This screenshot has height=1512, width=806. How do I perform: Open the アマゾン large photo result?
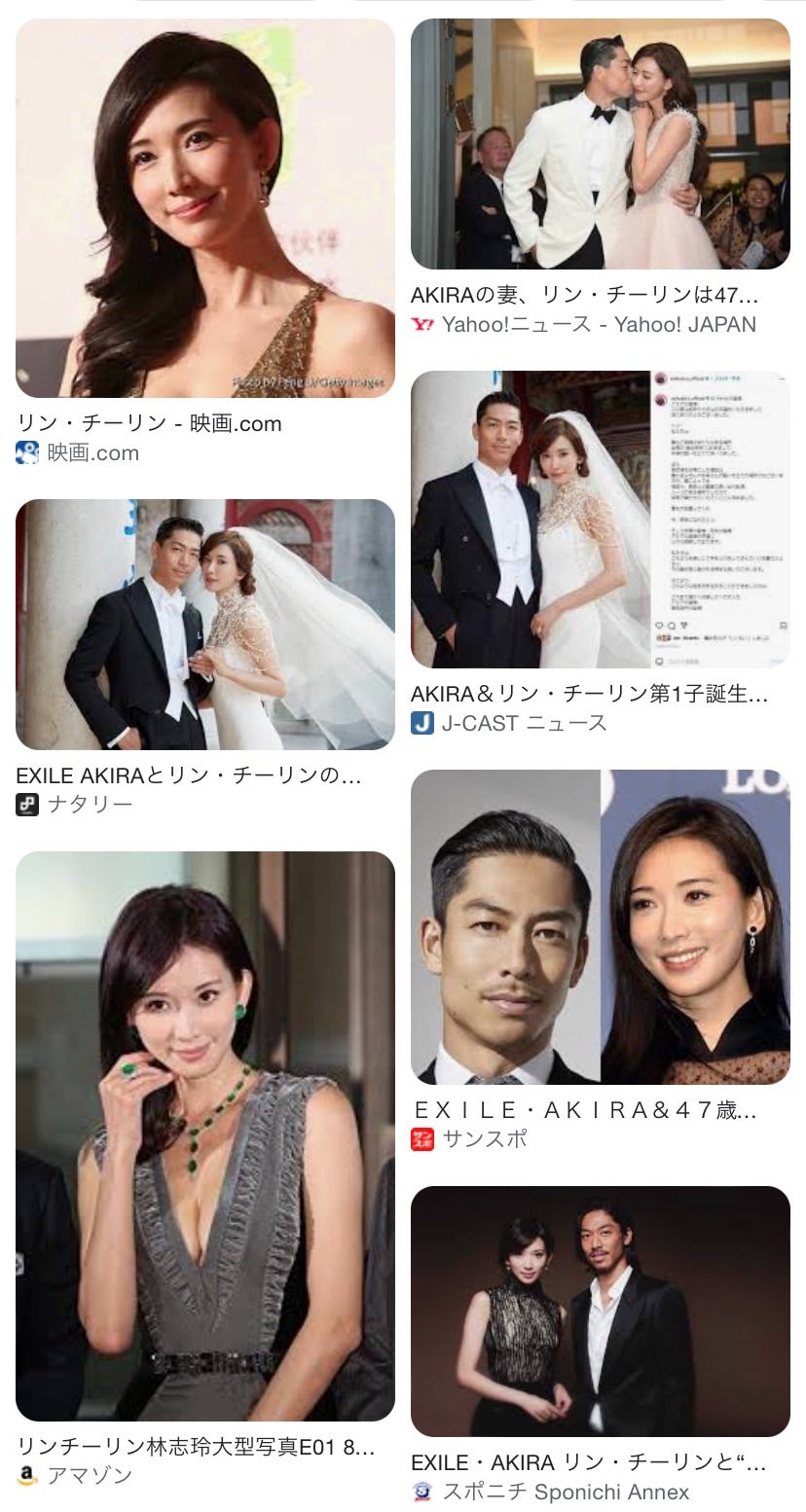coord(205,1135)
